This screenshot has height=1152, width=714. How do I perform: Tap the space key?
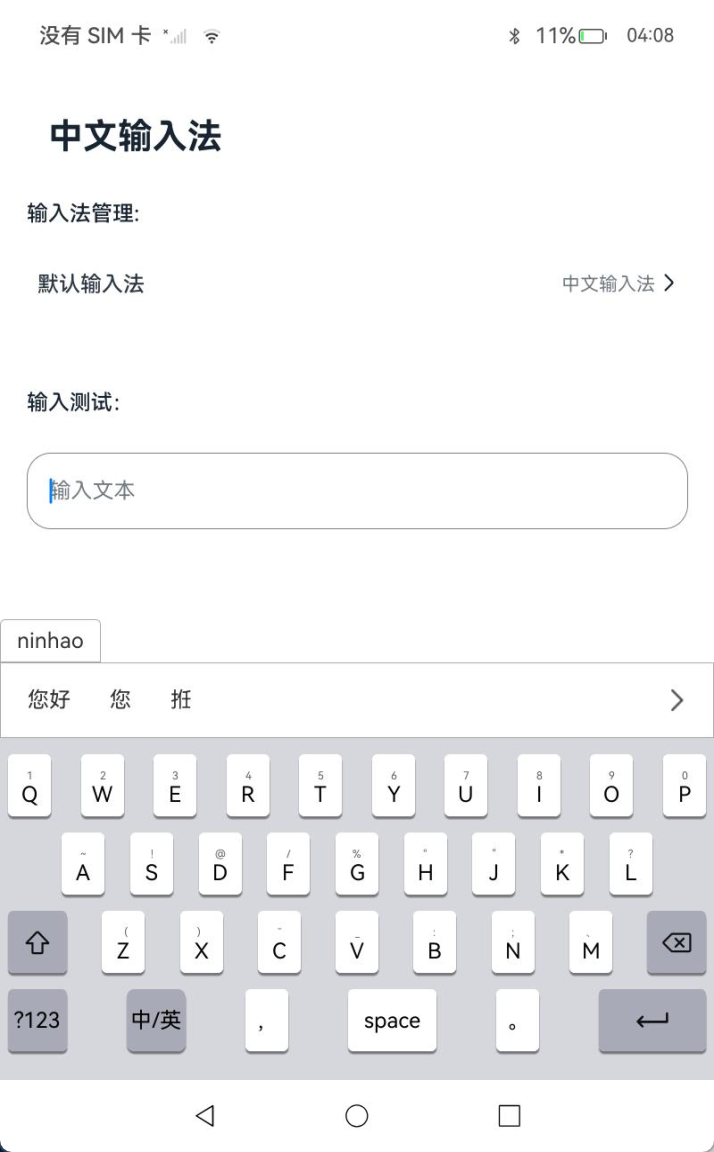[392, 1020]
